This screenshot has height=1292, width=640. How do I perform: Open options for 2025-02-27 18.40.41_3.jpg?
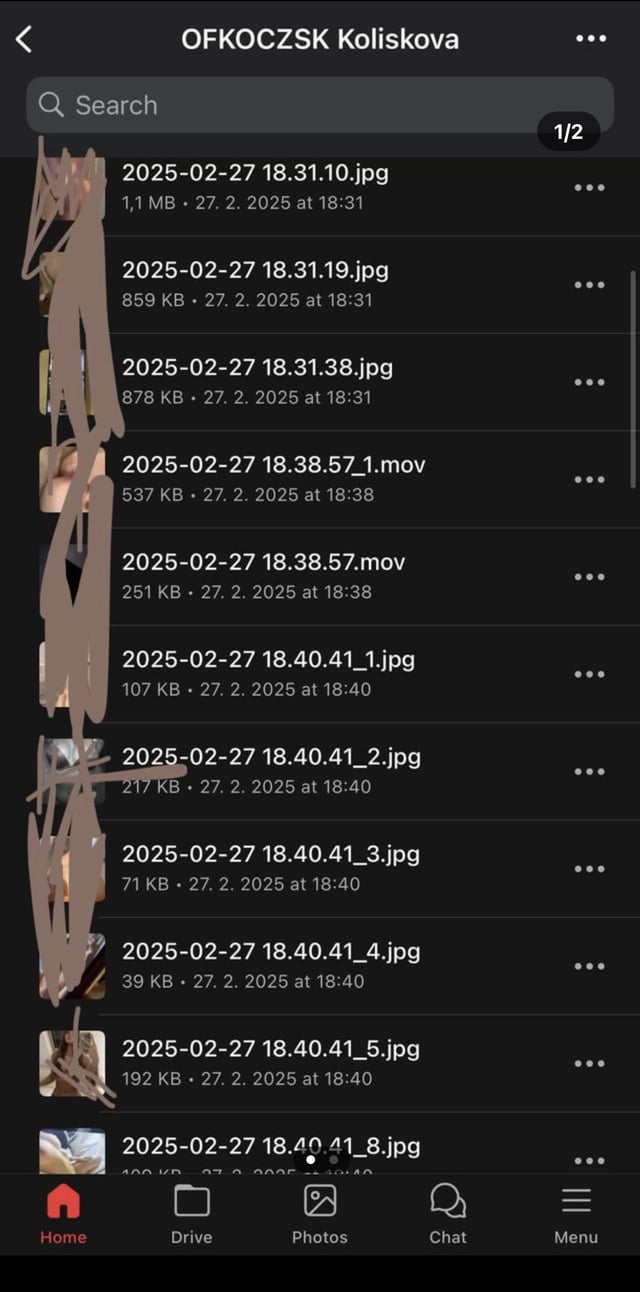[x=589, y=869]
